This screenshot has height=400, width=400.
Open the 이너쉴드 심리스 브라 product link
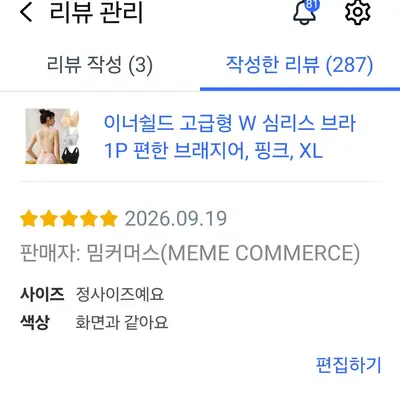coord(230,137)
